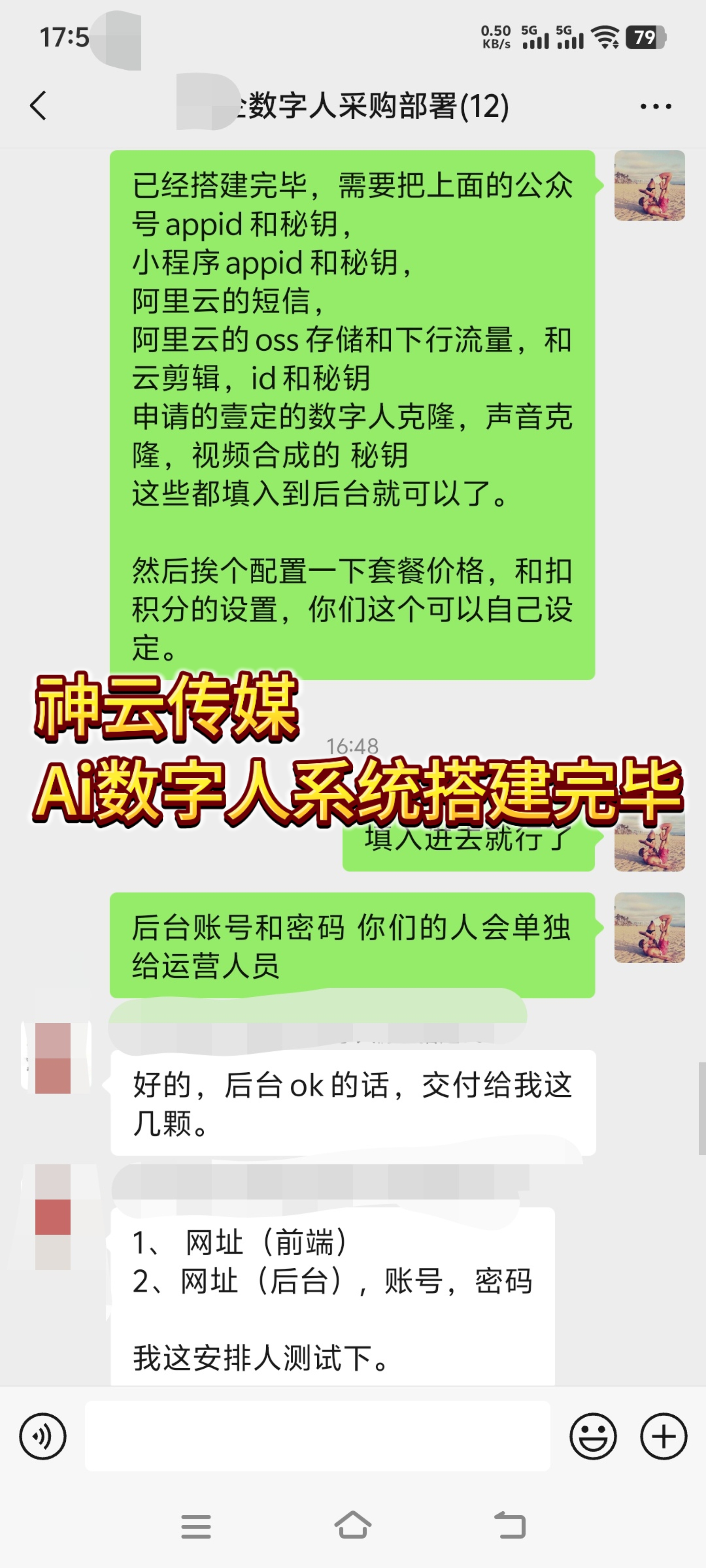Tap the 5G signal indicator
706x1568 pixels.
[x=536, y=38]
